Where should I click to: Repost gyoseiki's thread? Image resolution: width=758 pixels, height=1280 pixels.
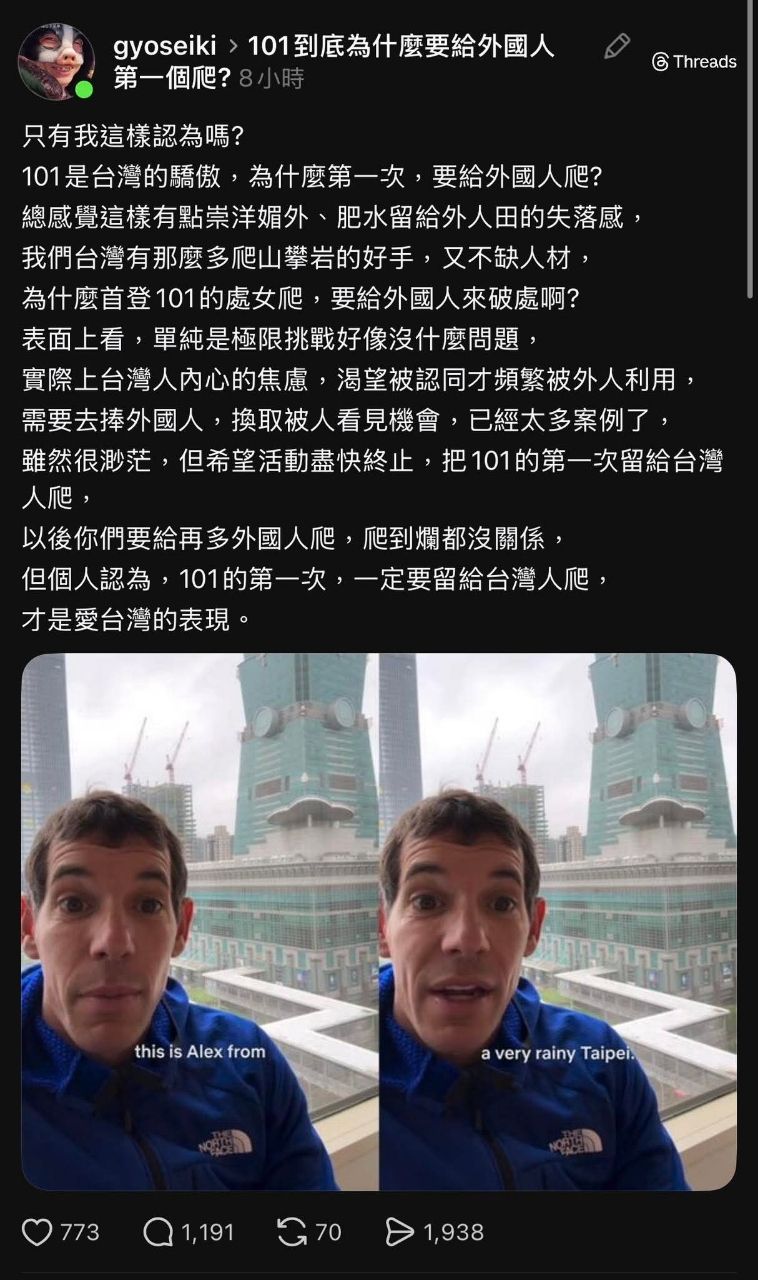click(292, 1232)
